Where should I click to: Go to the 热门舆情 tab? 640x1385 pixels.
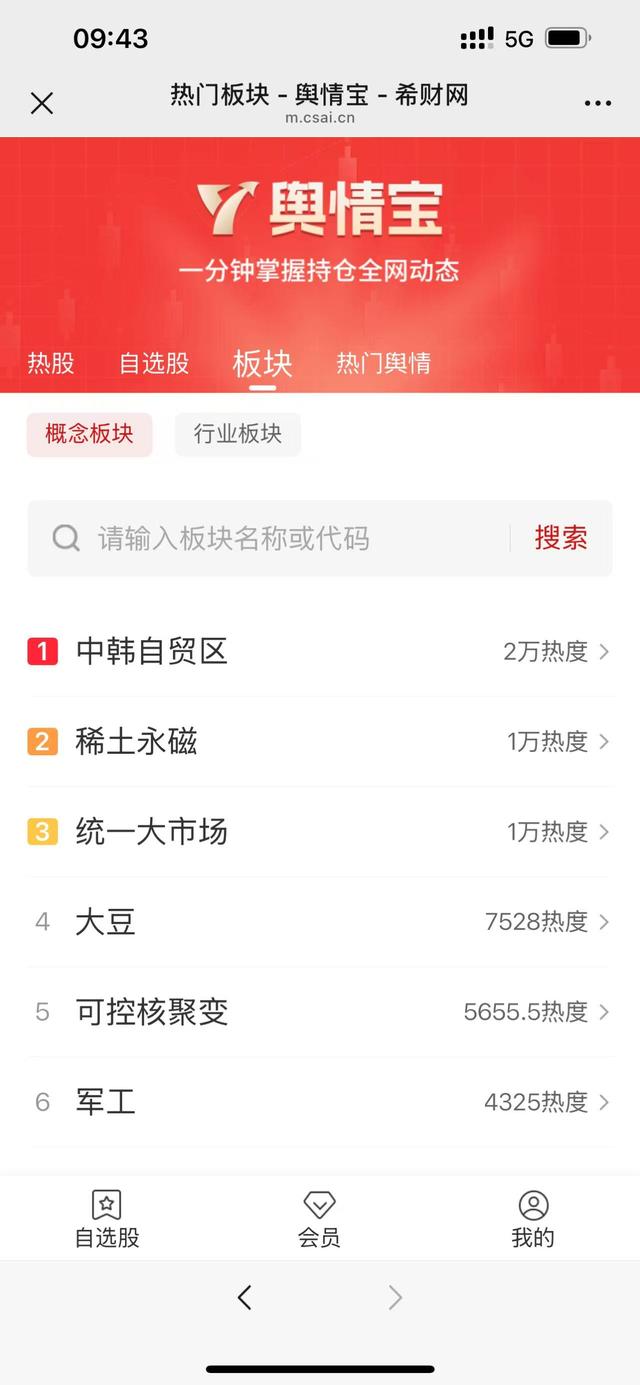[383, 363]
